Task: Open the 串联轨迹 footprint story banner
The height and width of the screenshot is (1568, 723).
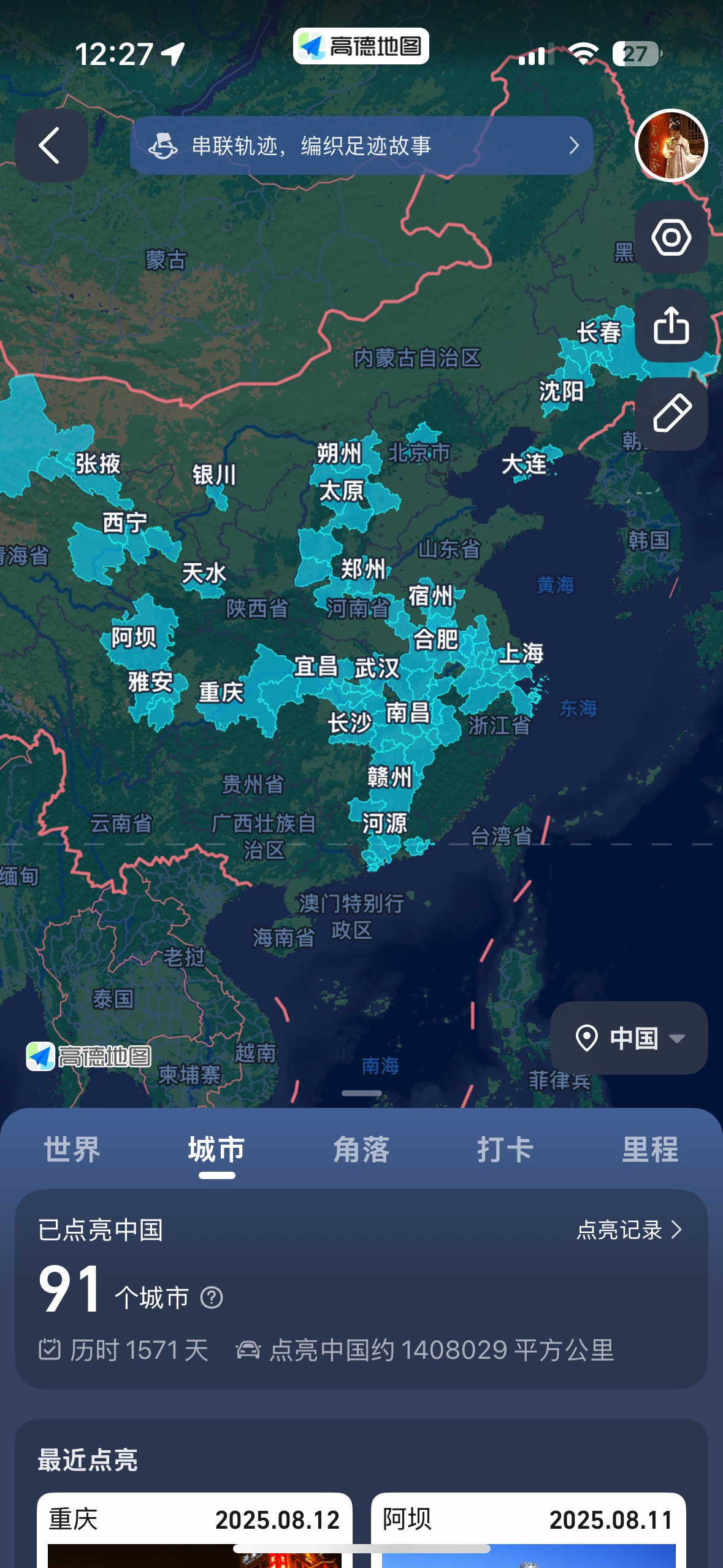Action: point(361,145)
